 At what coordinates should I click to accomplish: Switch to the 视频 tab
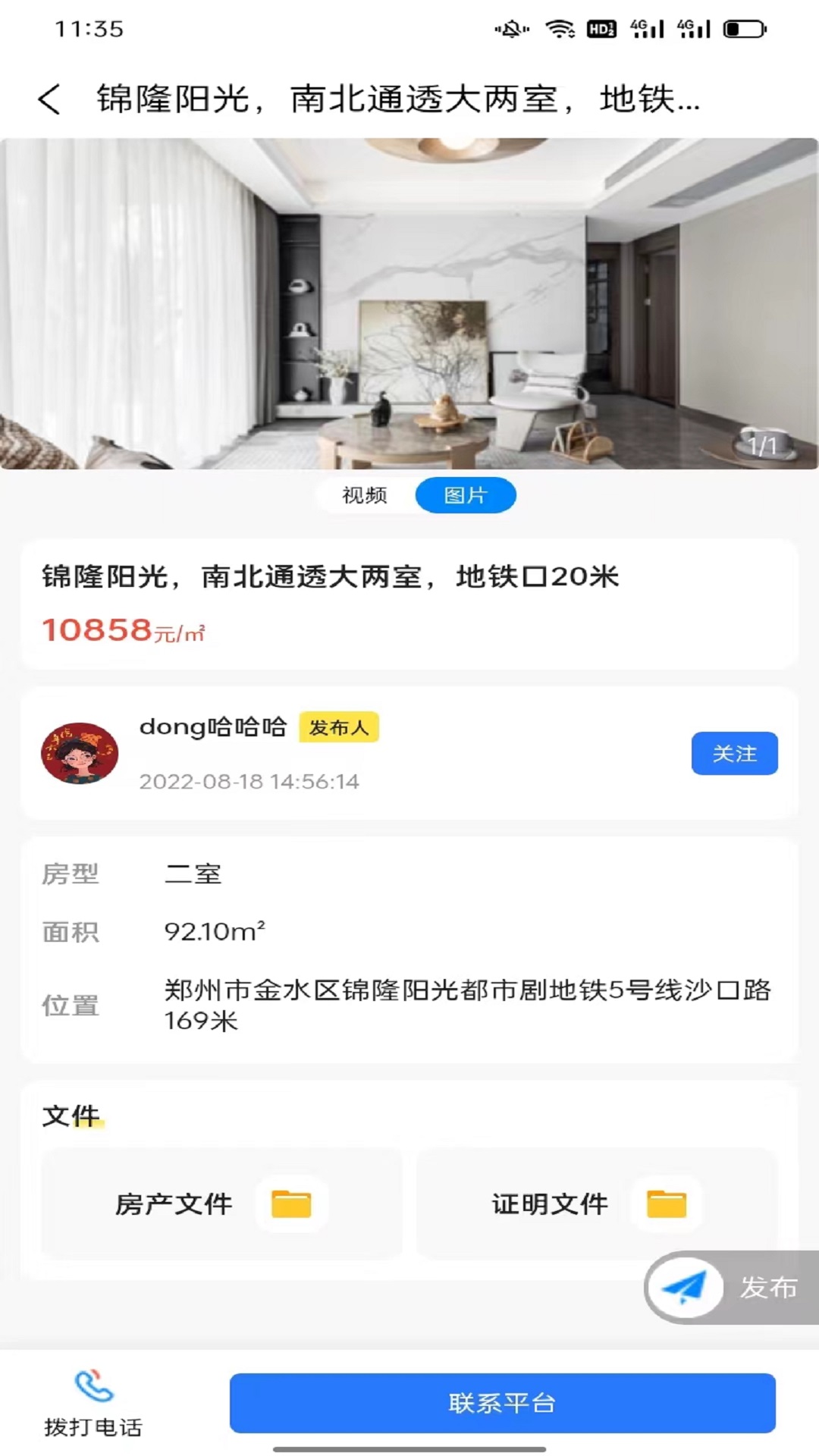pyautogui.click(x=365, y=495)
